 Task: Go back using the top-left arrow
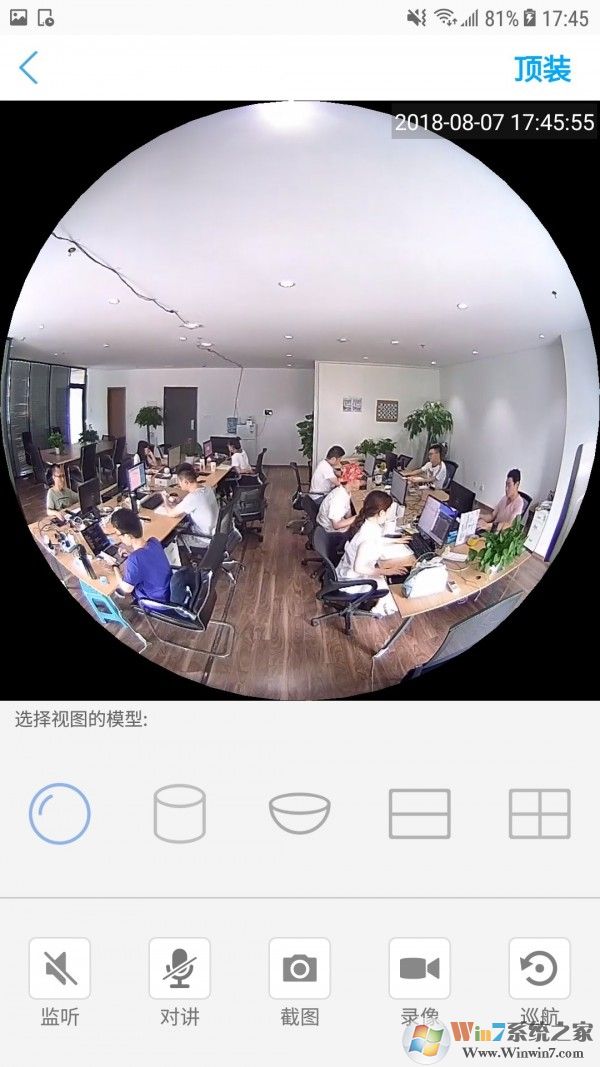pos(29,68)
